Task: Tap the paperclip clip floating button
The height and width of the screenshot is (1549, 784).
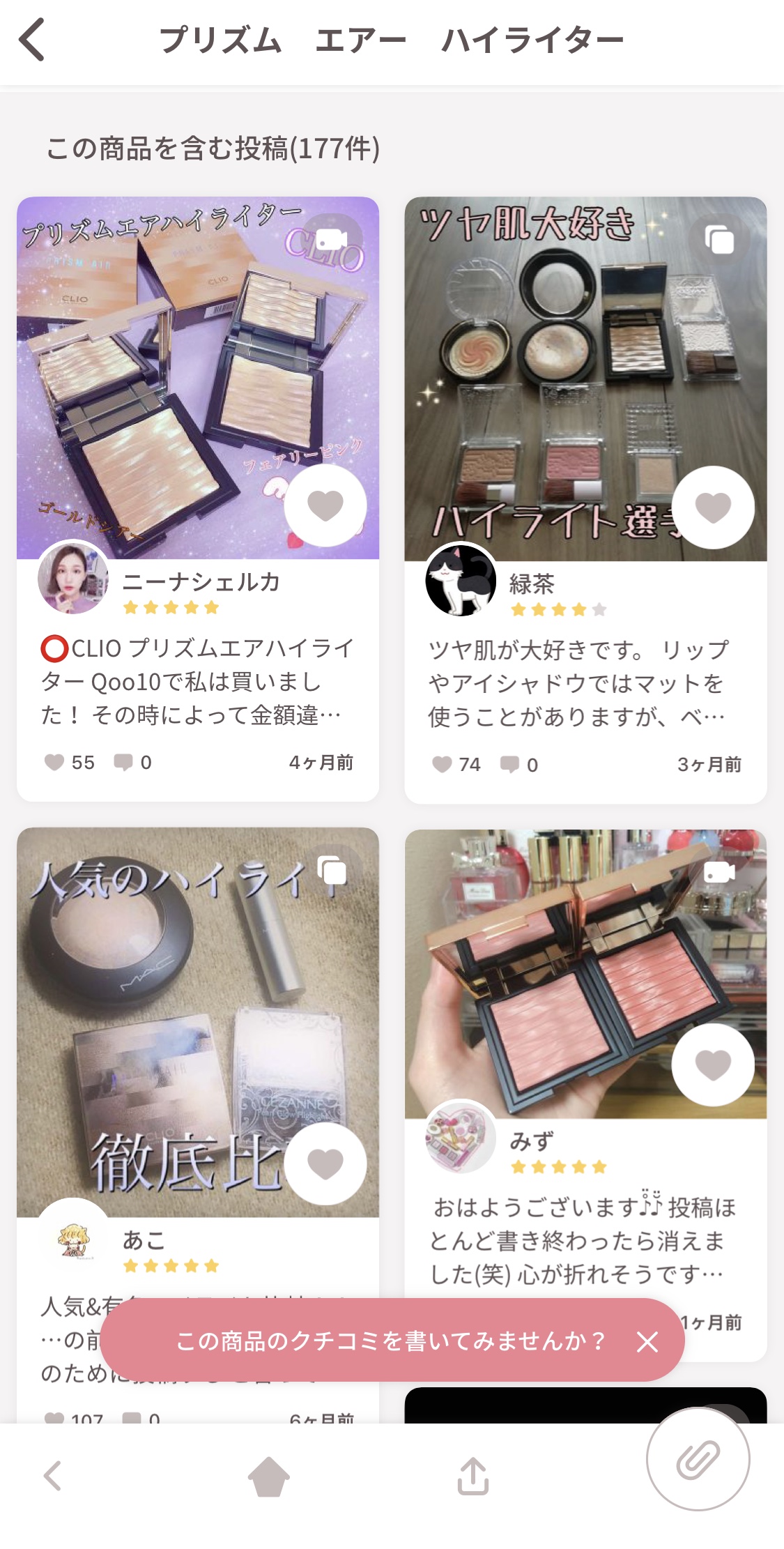Action: tap(698, 1460)
